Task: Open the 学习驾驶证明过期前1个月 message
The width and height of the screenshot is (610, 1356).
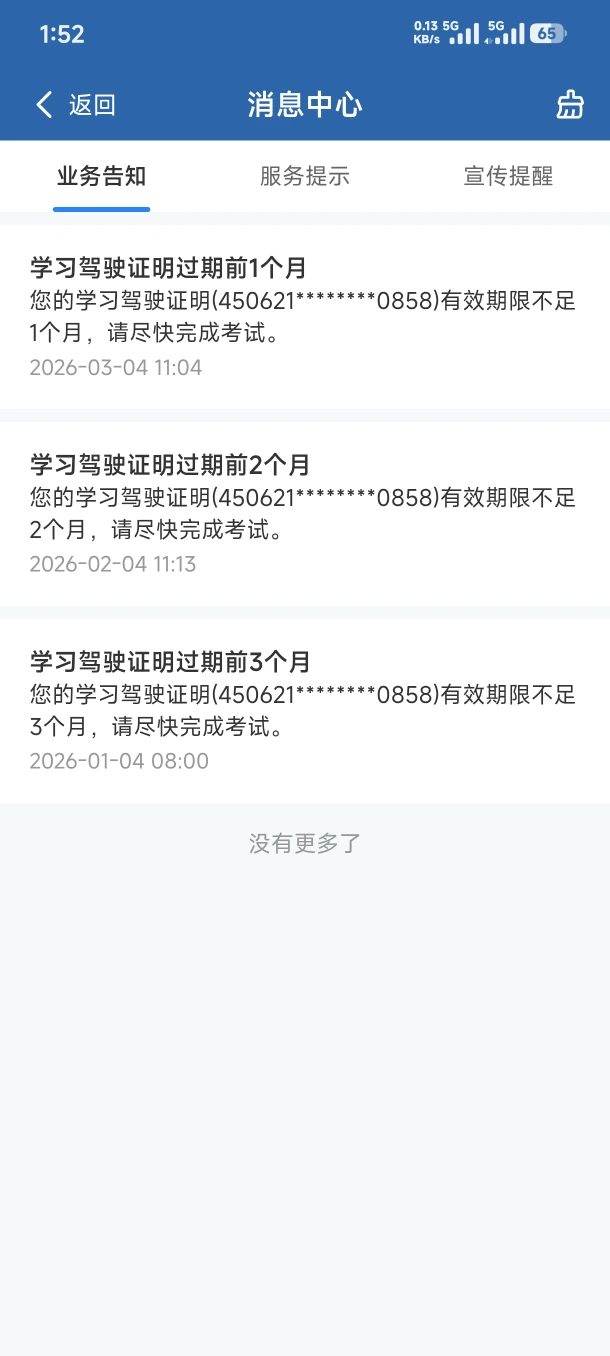Action: click(304, 316)
